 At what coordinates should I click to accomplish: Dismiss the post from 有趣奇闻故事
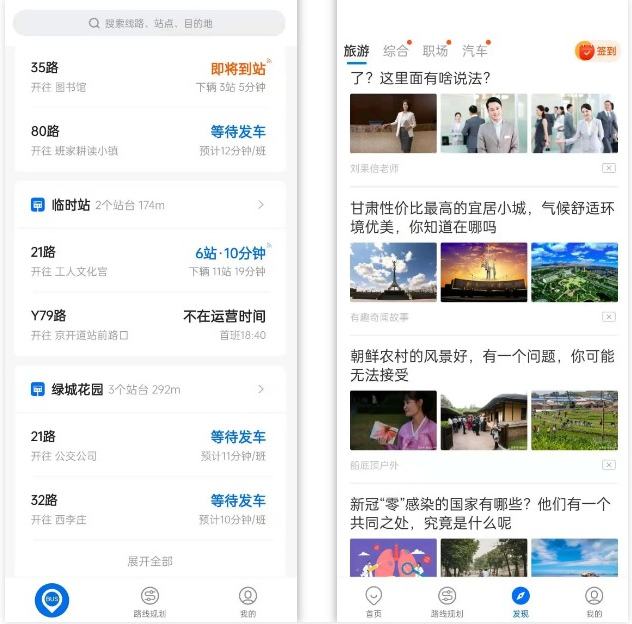tap(609, 317)
